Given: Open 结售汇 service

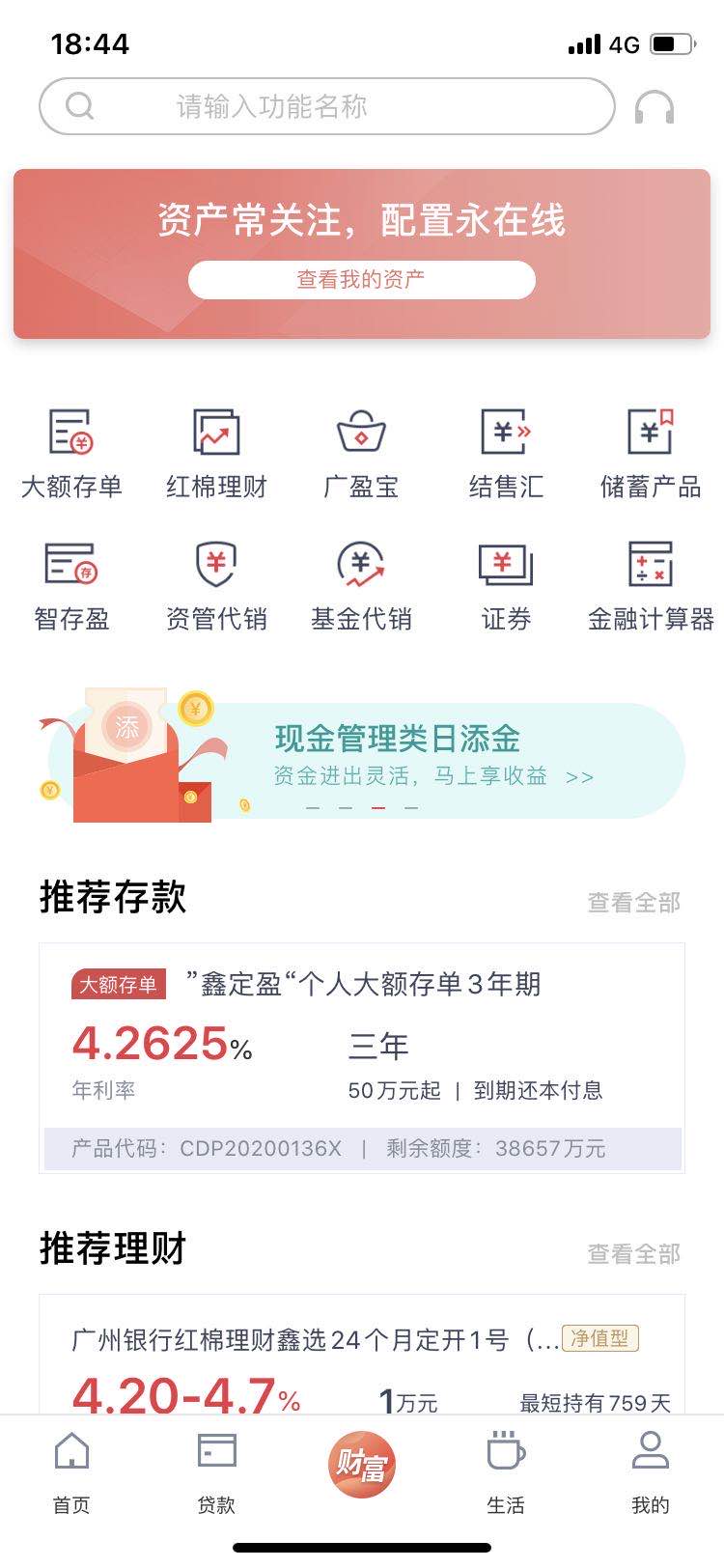Looking at the screenshot, I should (506, 453).
